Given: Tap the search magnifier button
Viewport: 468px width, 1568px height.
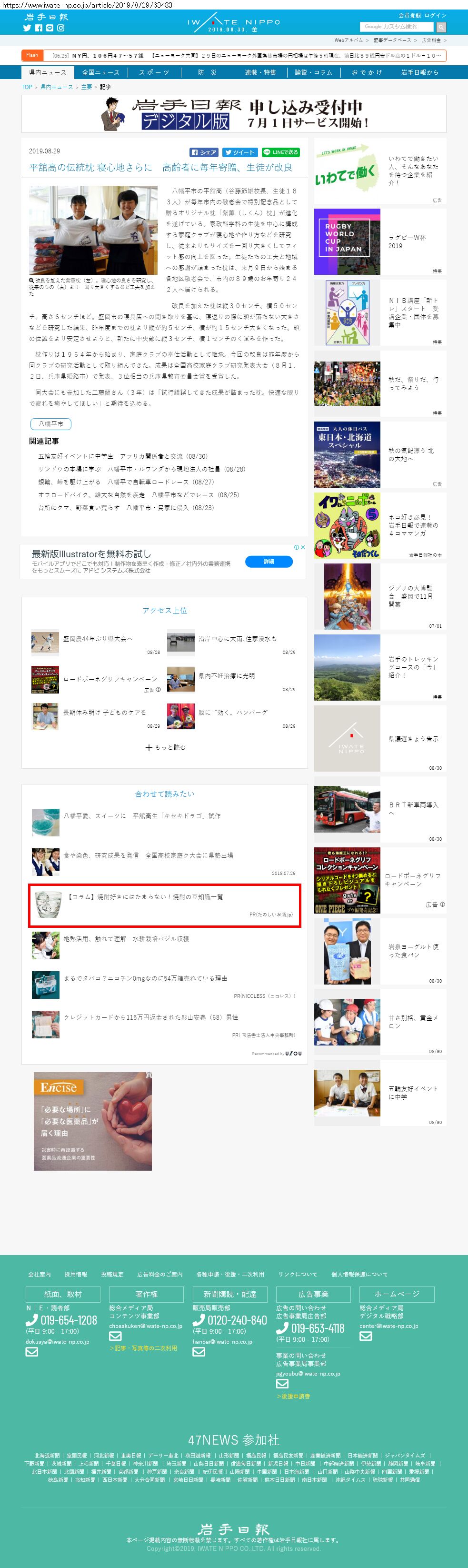Looking at the screenshot, I should click(x=441, y=27).
